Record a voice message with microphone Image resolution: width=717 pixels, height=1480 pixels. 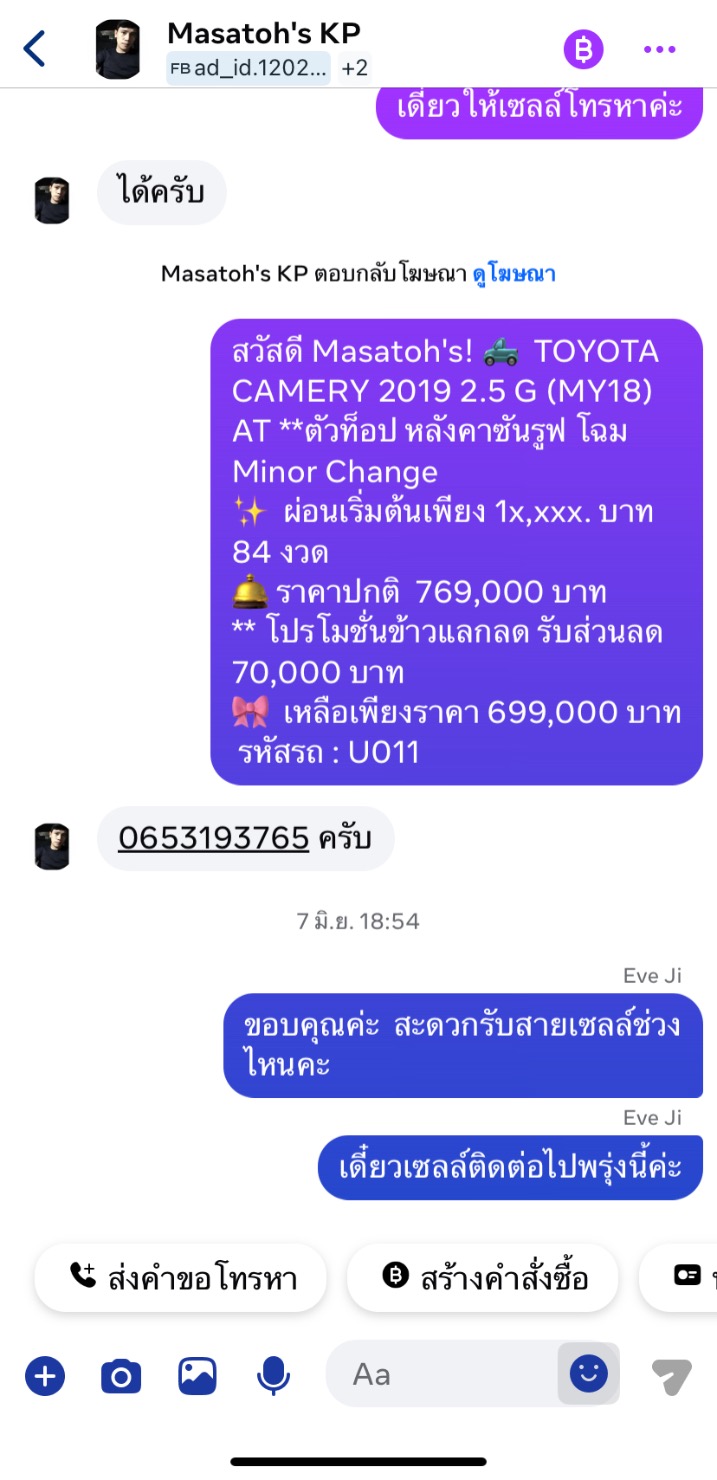[x=273, y=1376]
